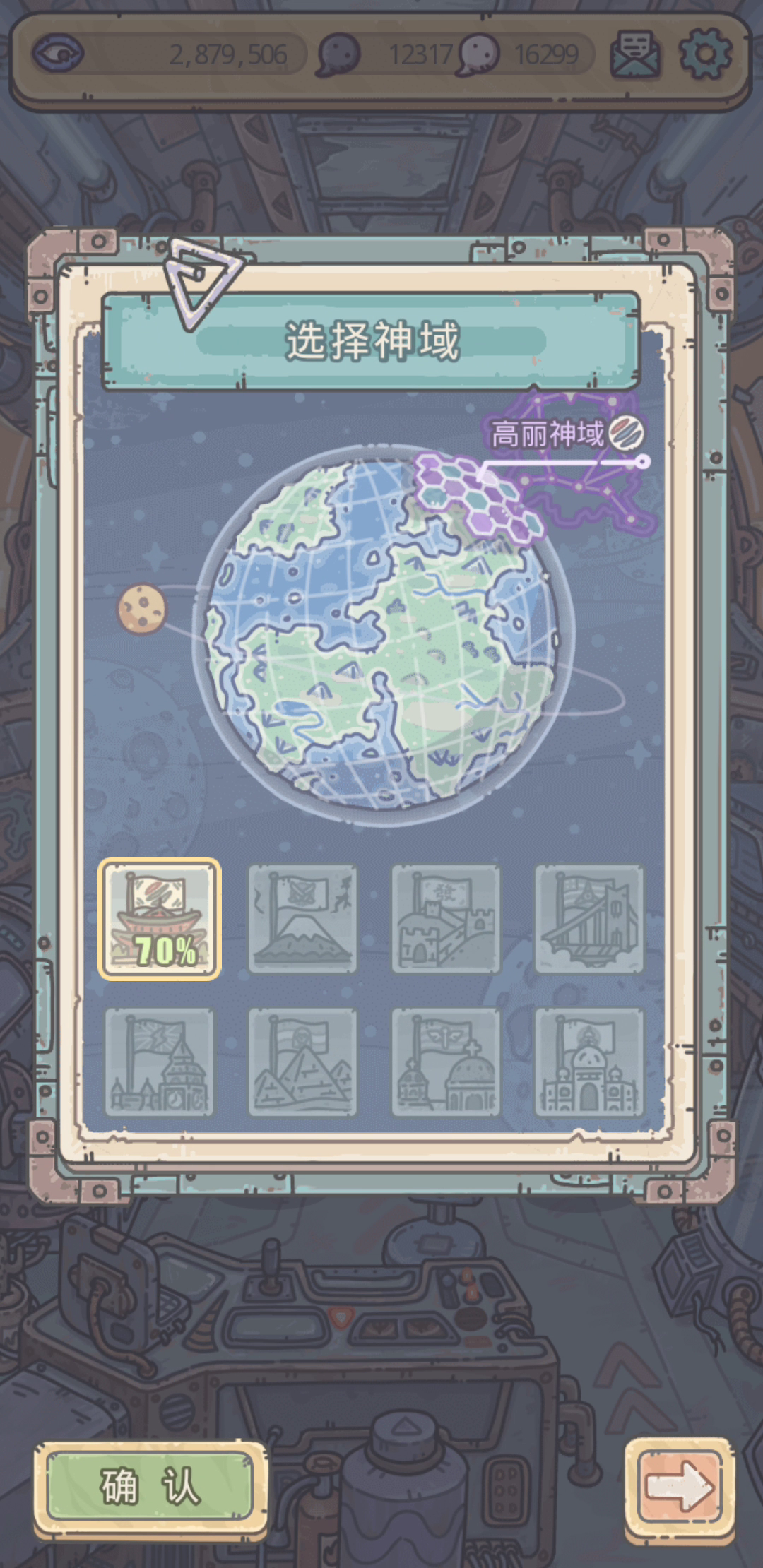763x1568 pixels.
Task: Select the Great Wall realm tile
Action: click(446, 919)
